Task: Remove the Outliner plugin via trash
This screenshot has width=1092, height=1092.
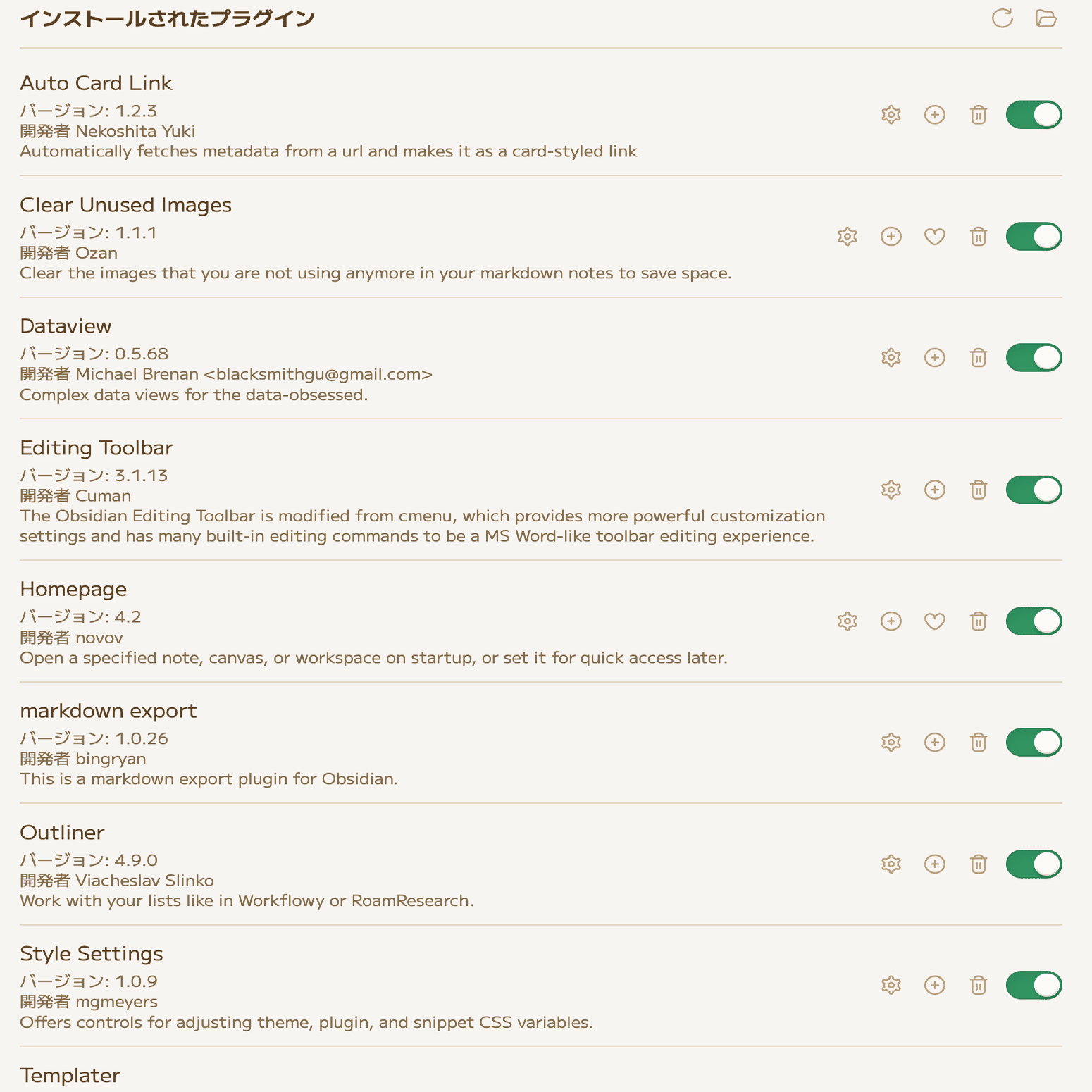Action: (979, 864)
